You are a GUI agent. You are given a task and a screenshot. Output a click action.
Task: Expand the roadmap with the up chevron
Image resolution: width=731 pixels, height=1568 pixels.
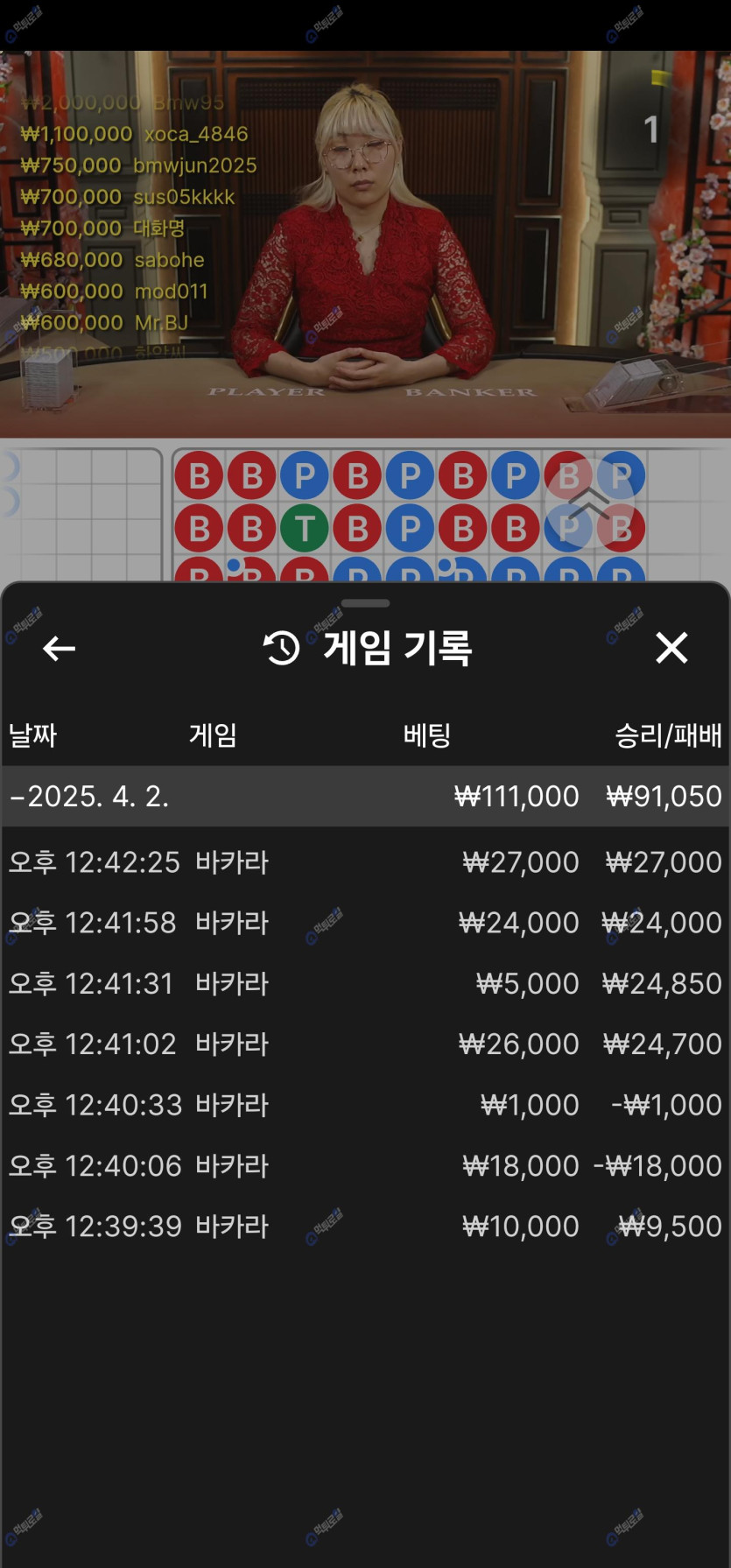click(x=588, y=503)
